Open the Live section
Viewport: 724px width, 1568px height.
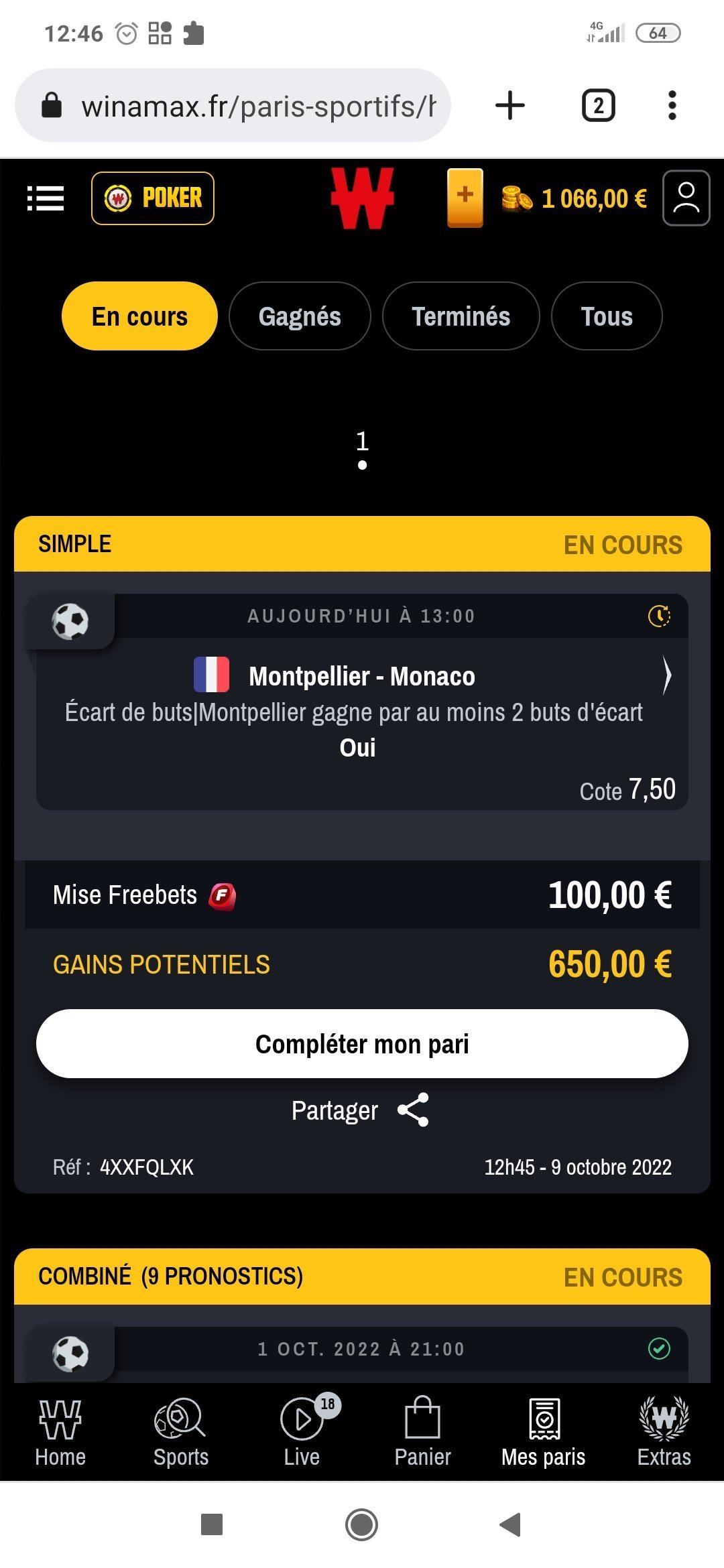click(302, 1433)
